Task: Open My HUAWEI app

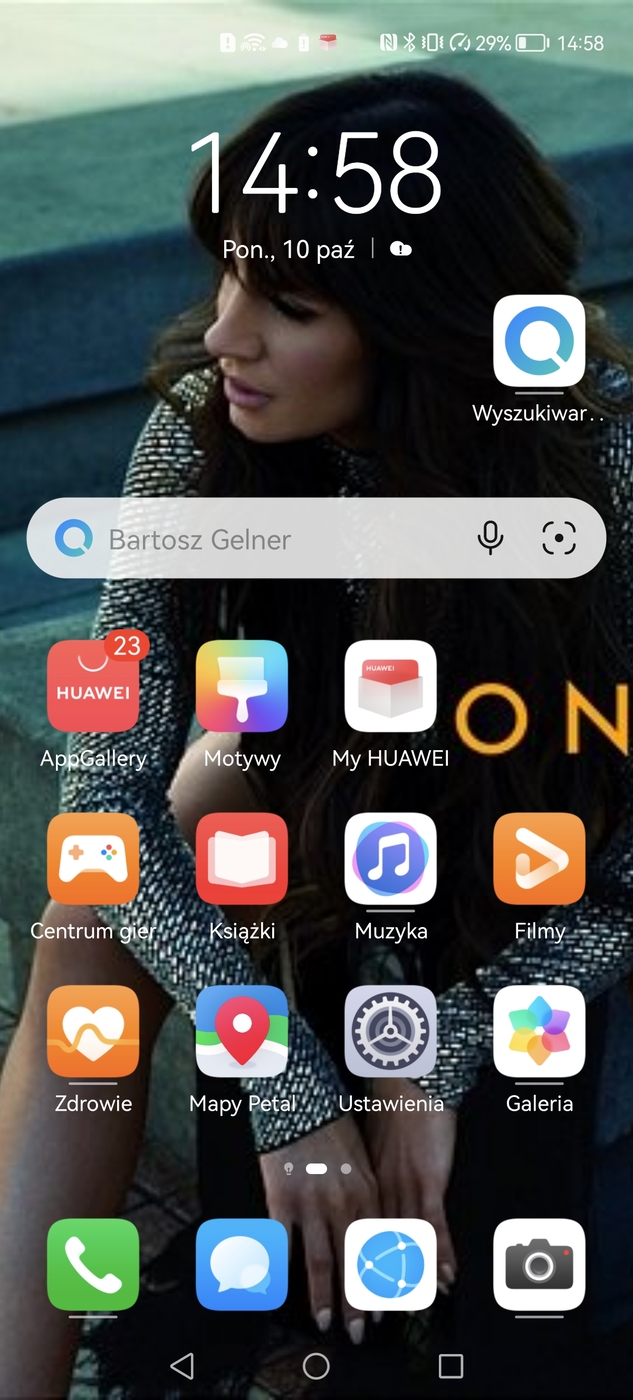Action: 390,687
